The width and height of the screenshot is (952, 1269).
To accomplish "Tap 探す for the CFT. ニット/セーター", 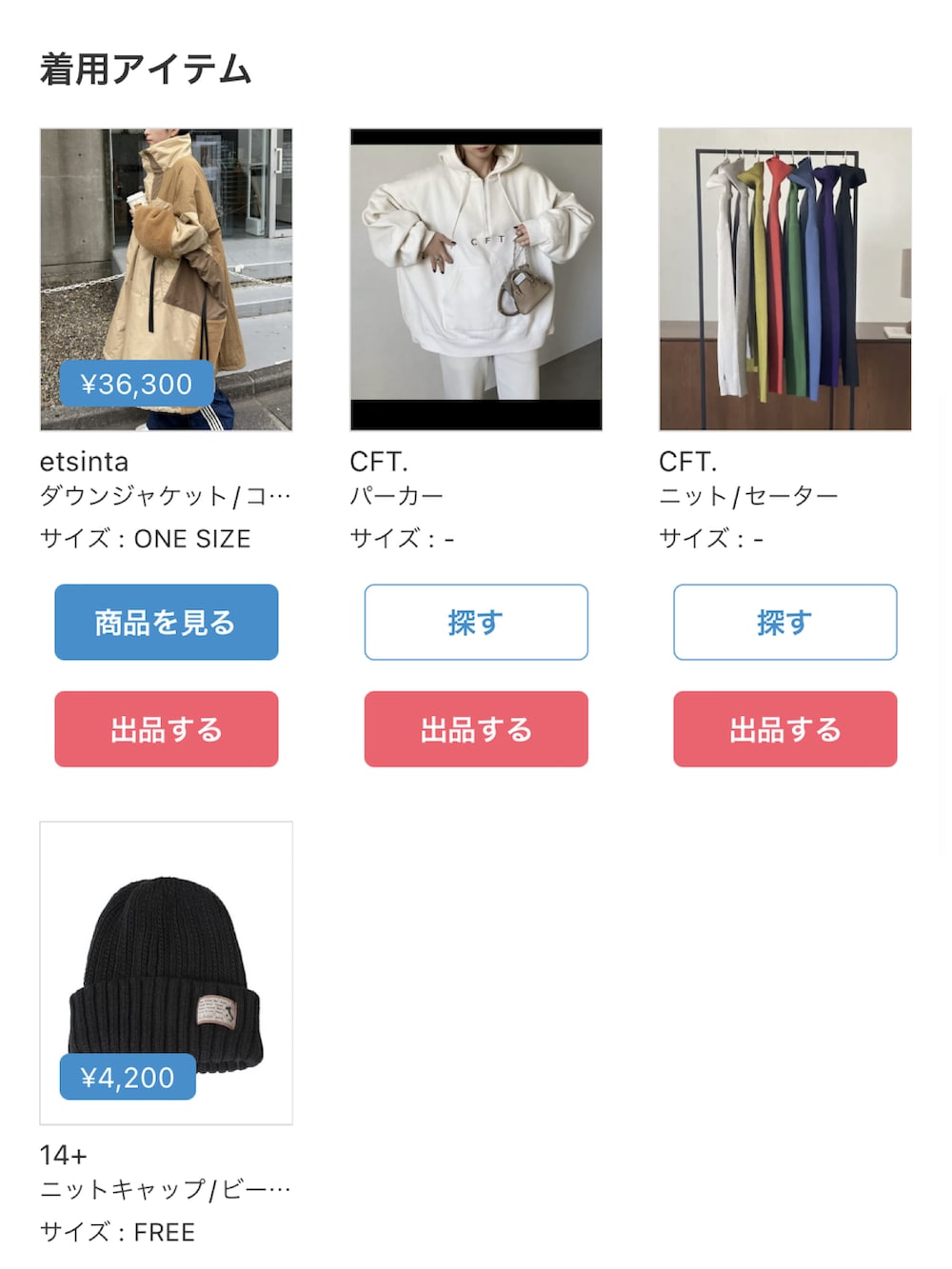I will [784, 622].
